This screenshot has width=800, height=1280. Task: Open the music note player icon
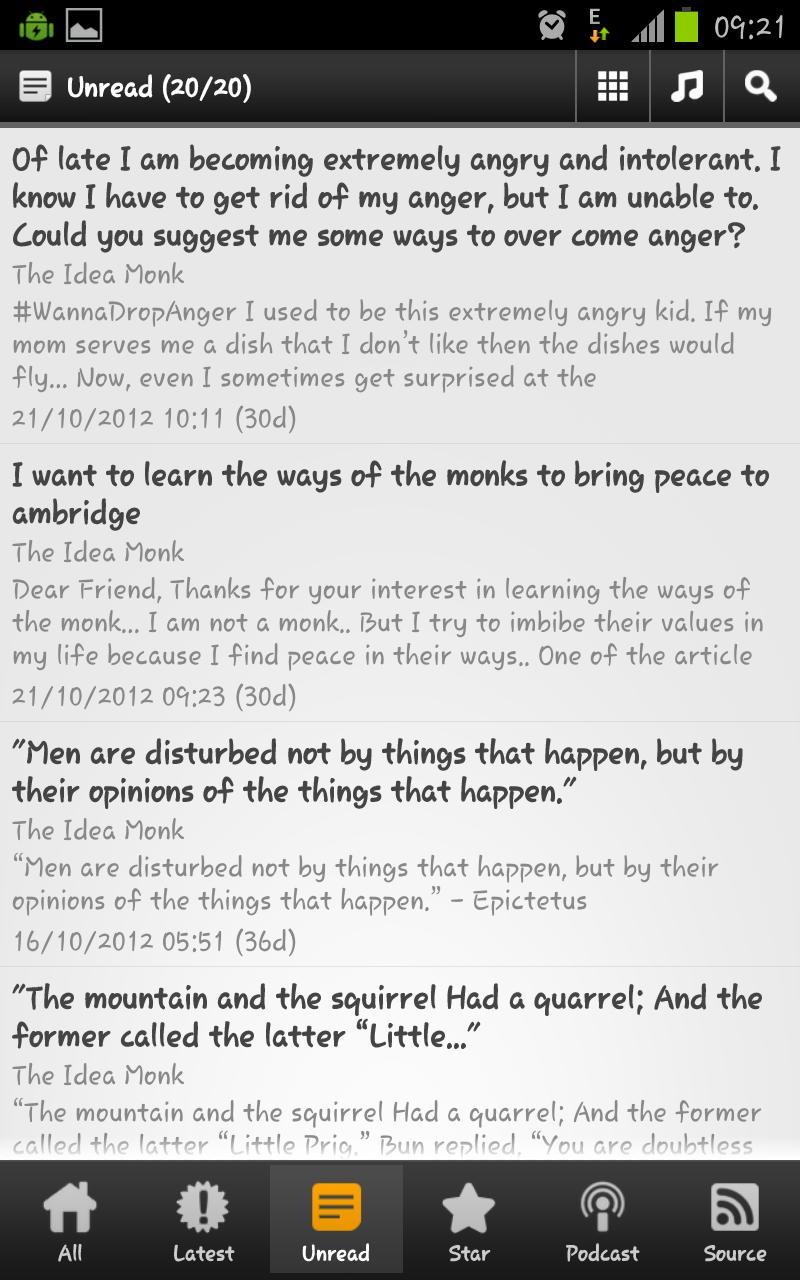point(686,86)
